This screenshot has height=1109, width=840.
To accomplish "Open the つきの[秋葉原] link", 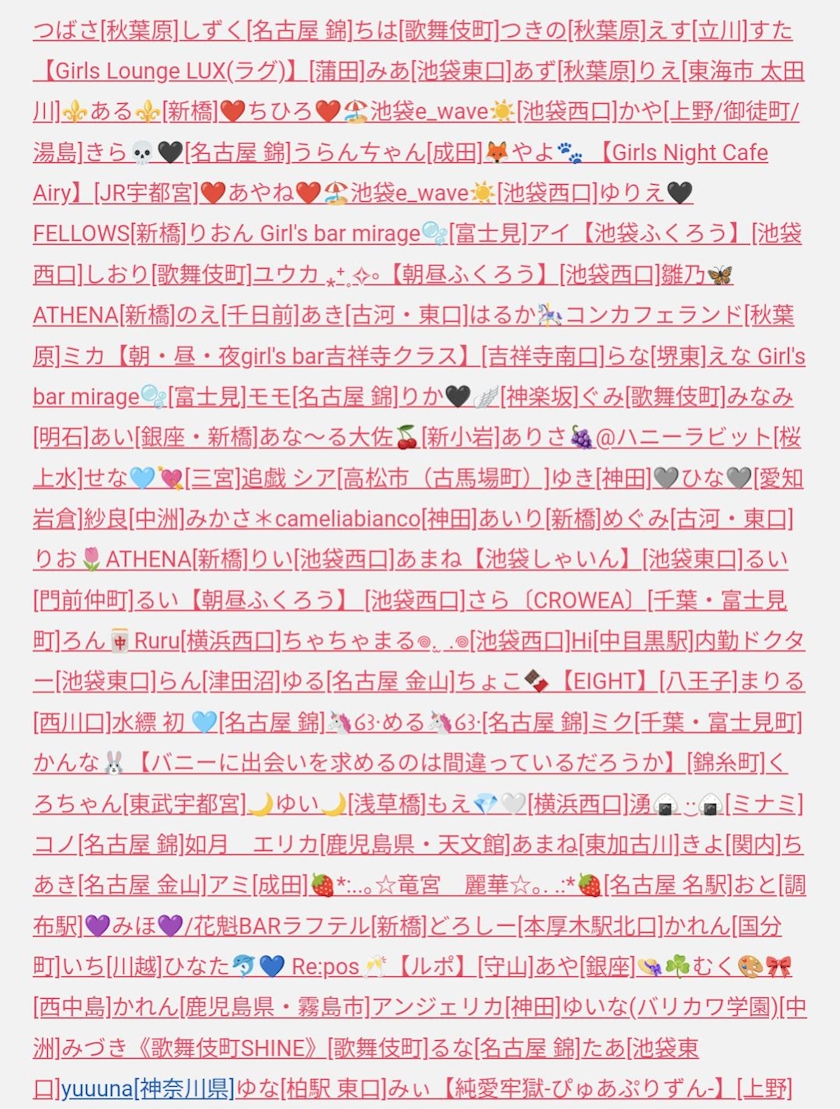I will coord(571,30).
